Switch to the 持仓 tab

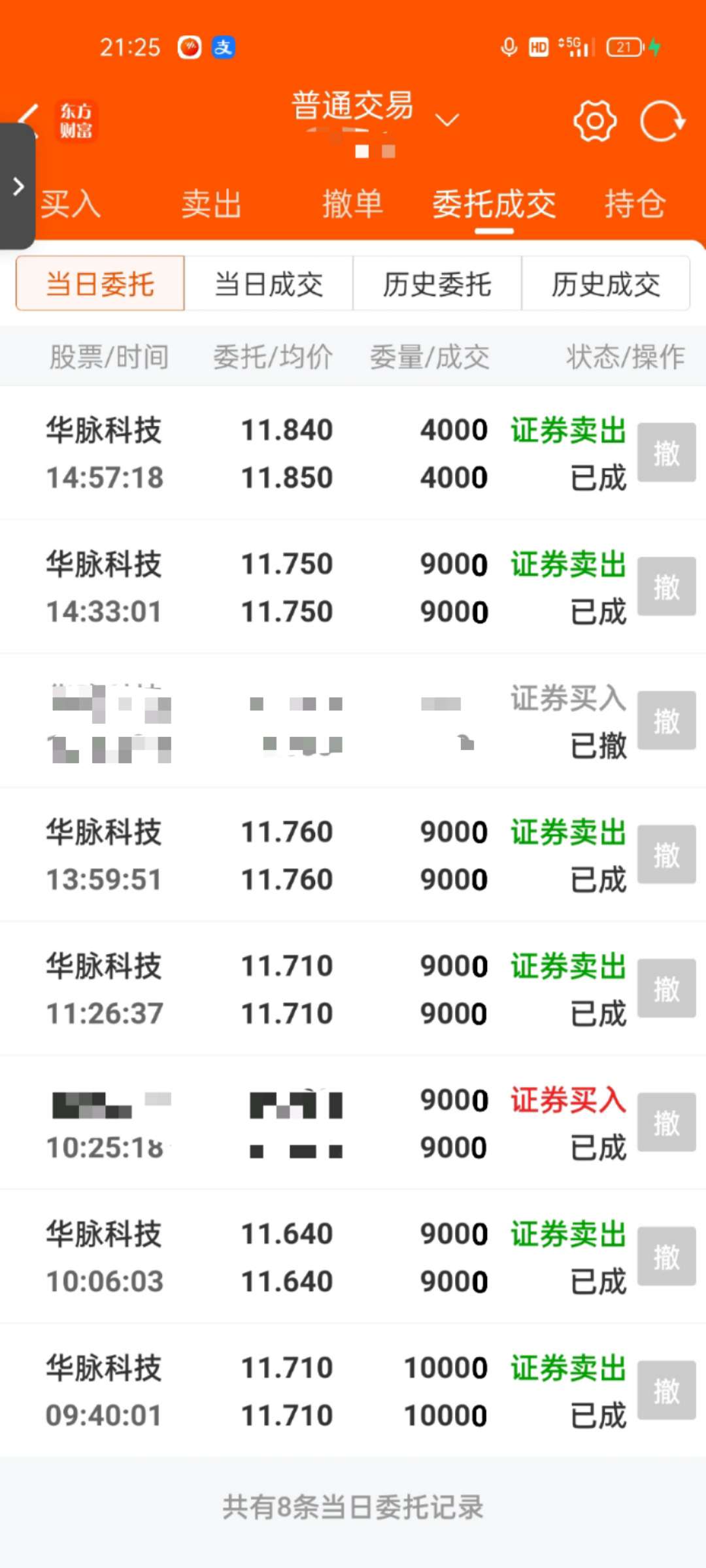click(635, 204)
